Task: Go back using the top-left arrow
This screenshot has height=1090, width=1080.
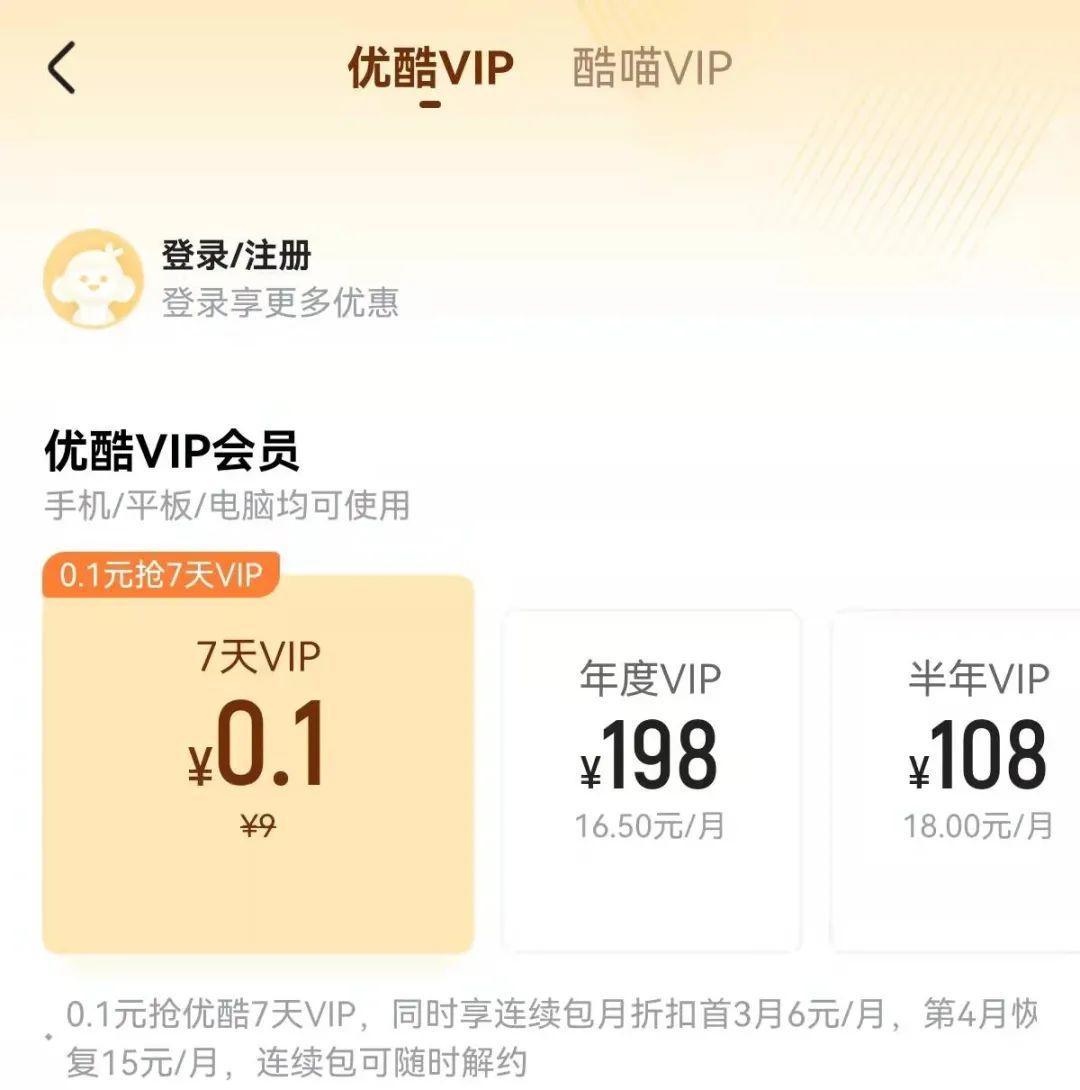Action: coord(61,67)
